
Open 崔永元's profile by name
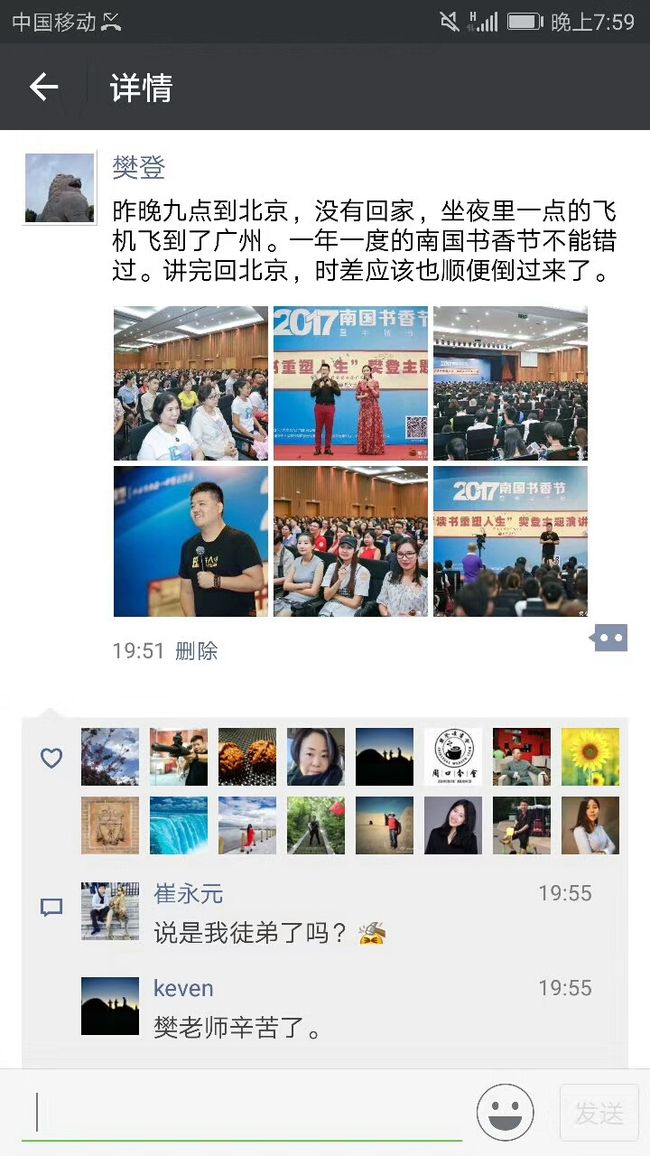[188, 894]
